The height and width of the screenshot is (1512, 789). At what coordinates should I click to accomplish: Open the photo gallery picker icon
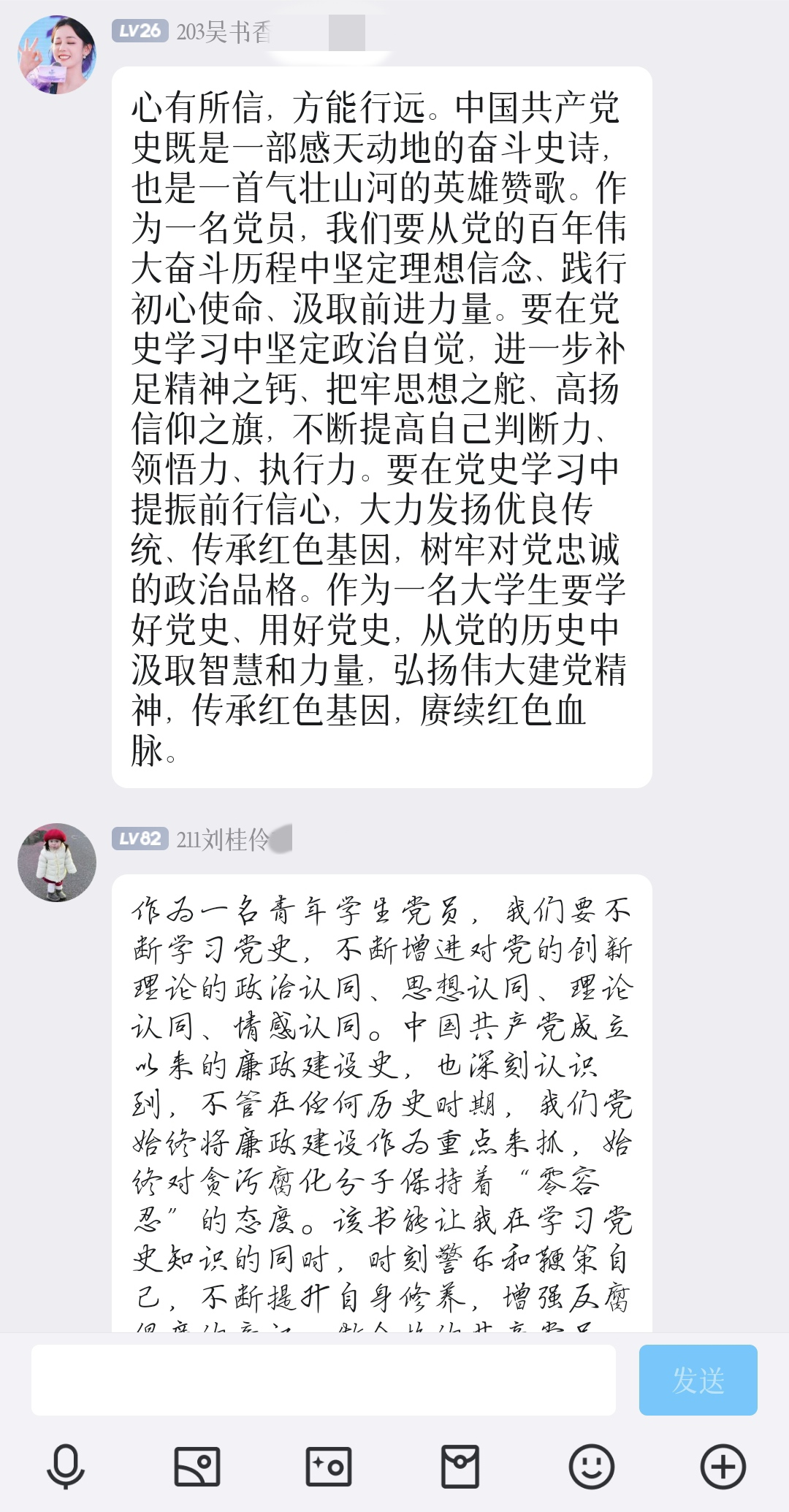(197, 1466)
